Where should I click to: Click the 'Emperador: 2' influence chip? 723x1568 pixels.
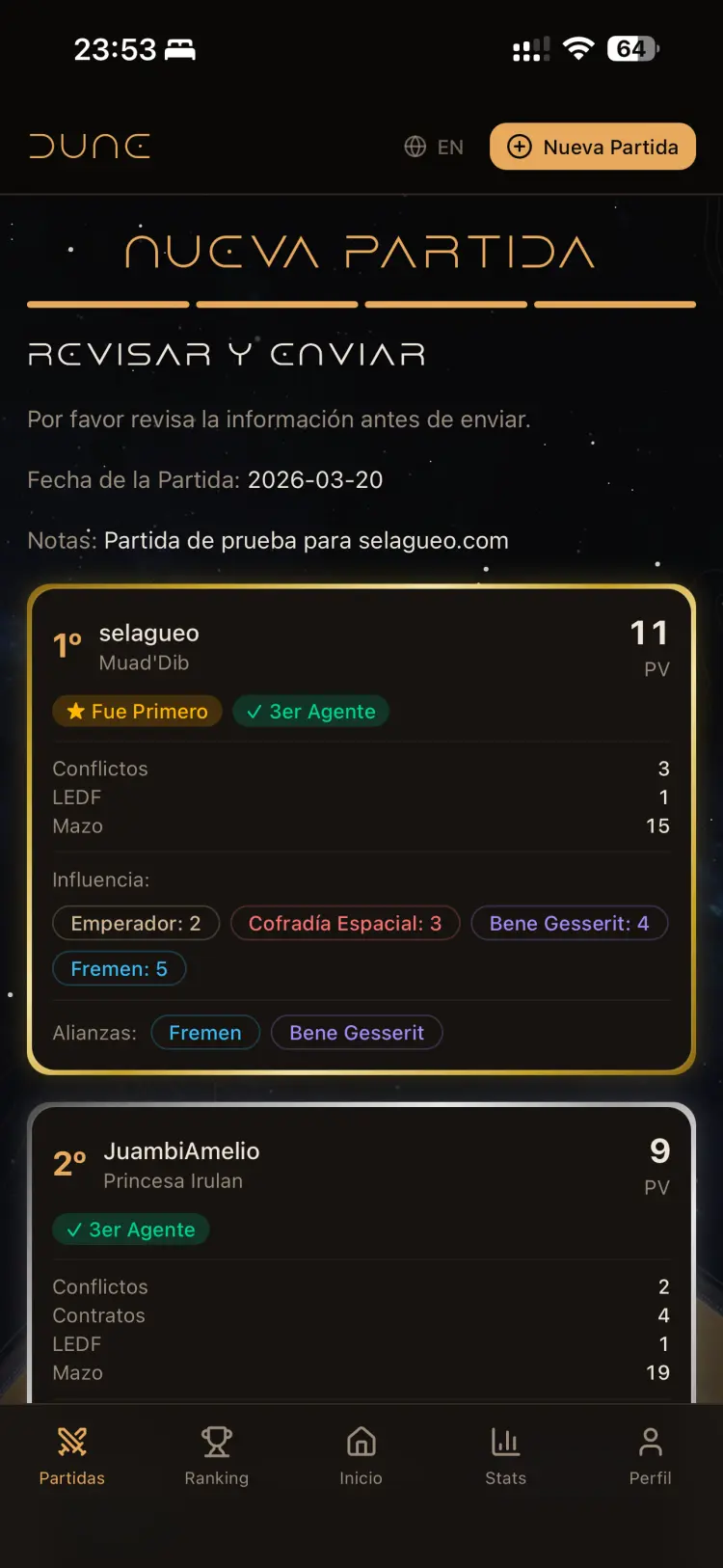(135, 923)
